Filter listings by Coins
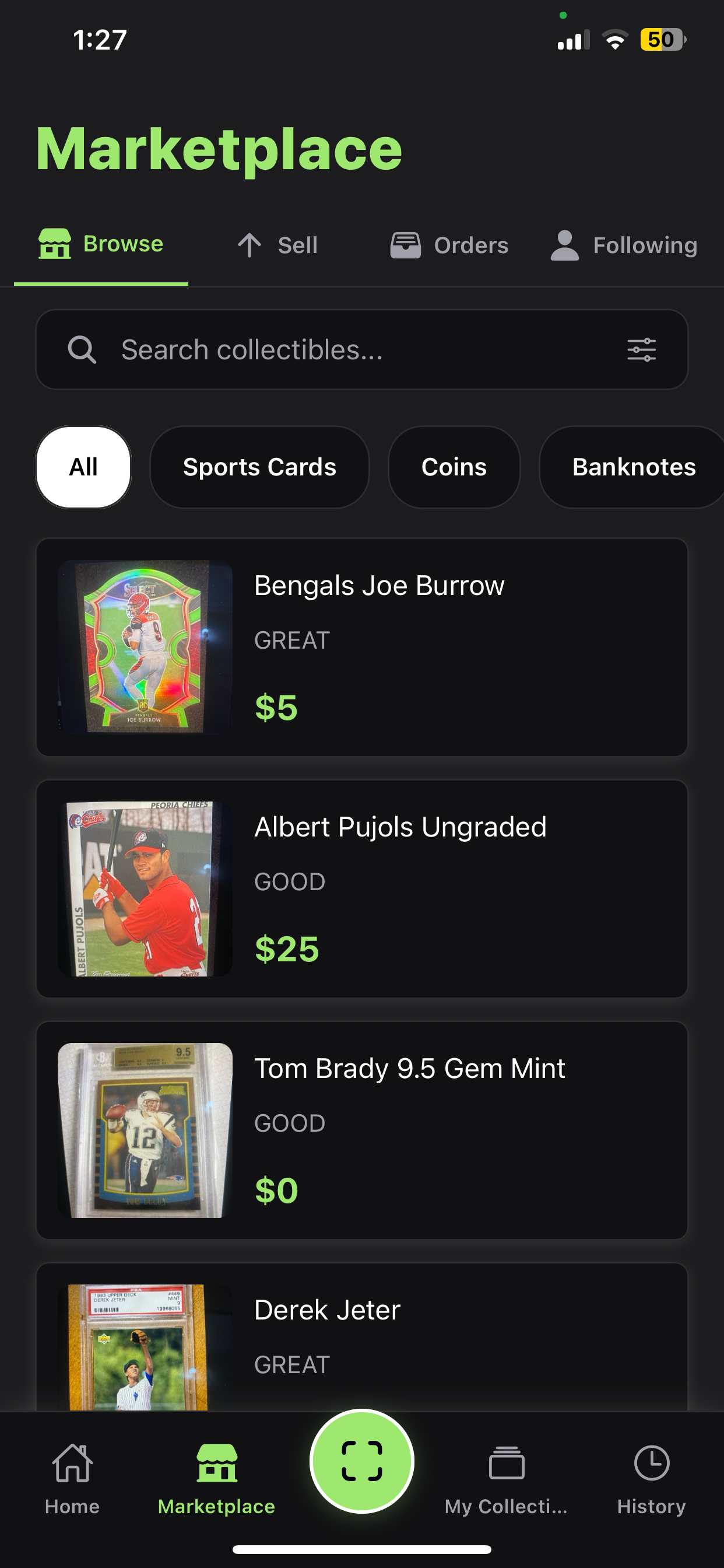This screenshot has width=724, height=1568. (454, 466)
